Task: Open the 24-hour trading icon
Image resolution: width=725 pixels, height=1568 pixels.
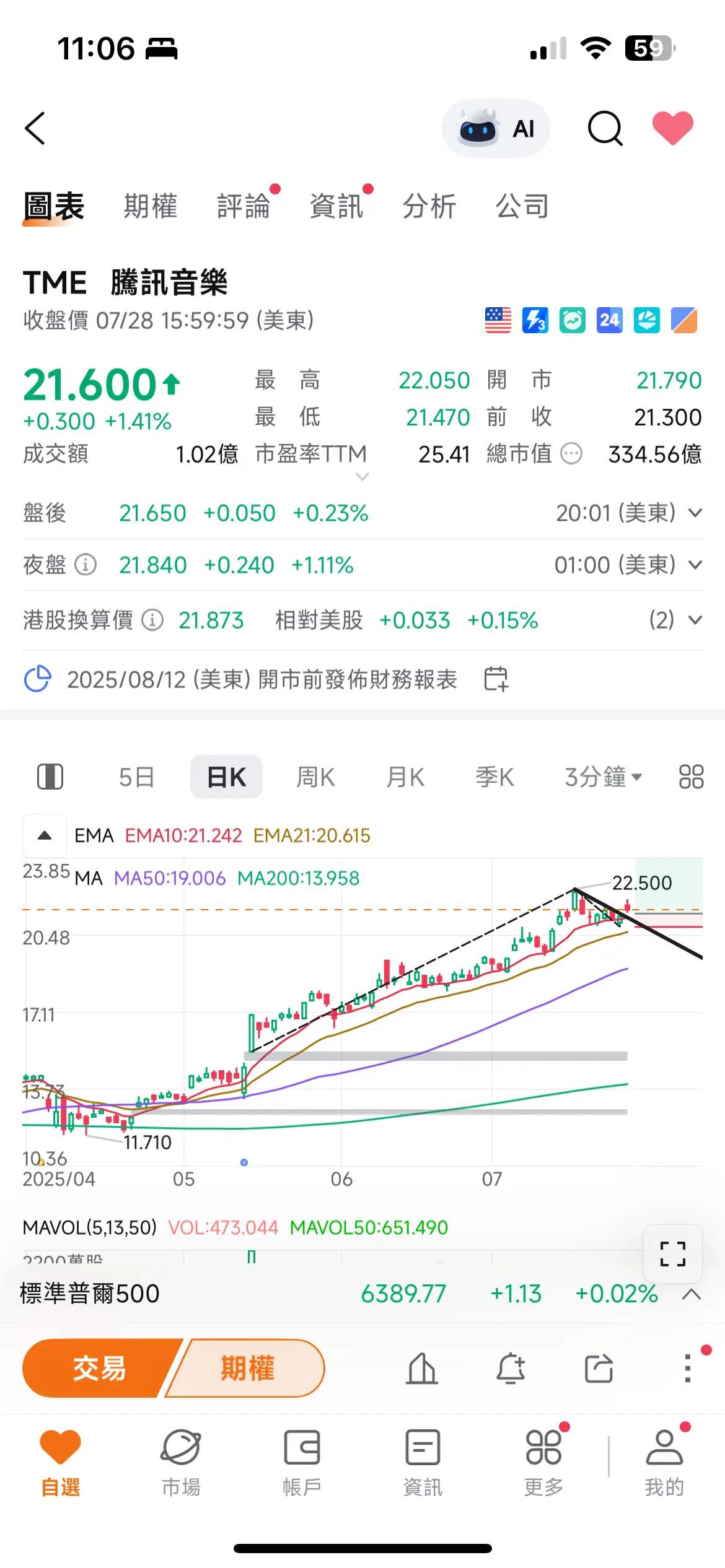Action: pyautogui.click(x=609, y=320)
